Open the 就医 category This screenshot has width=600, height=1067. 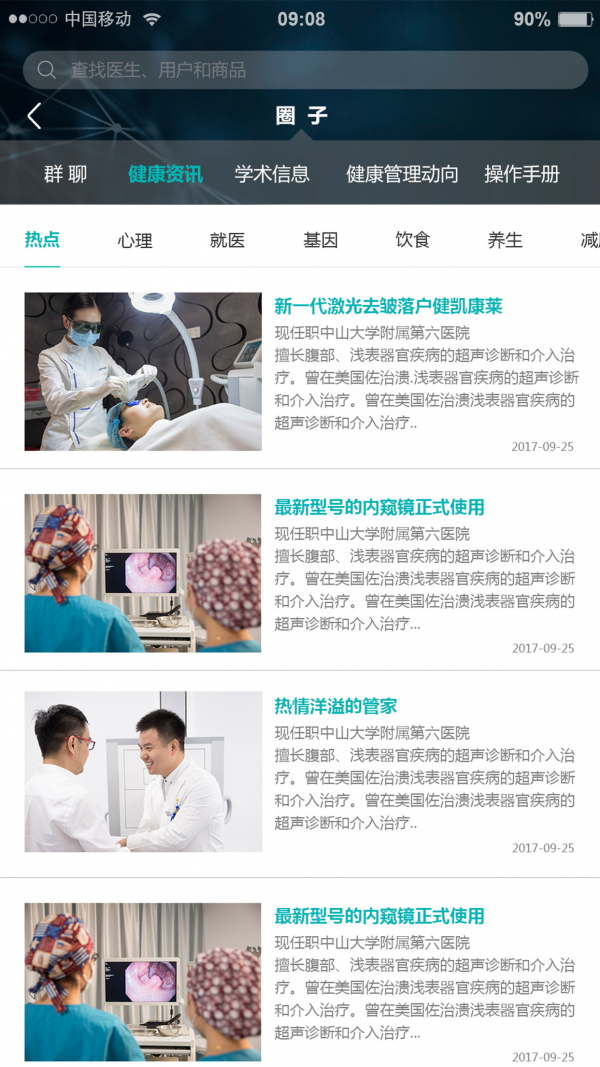point(227,240)
